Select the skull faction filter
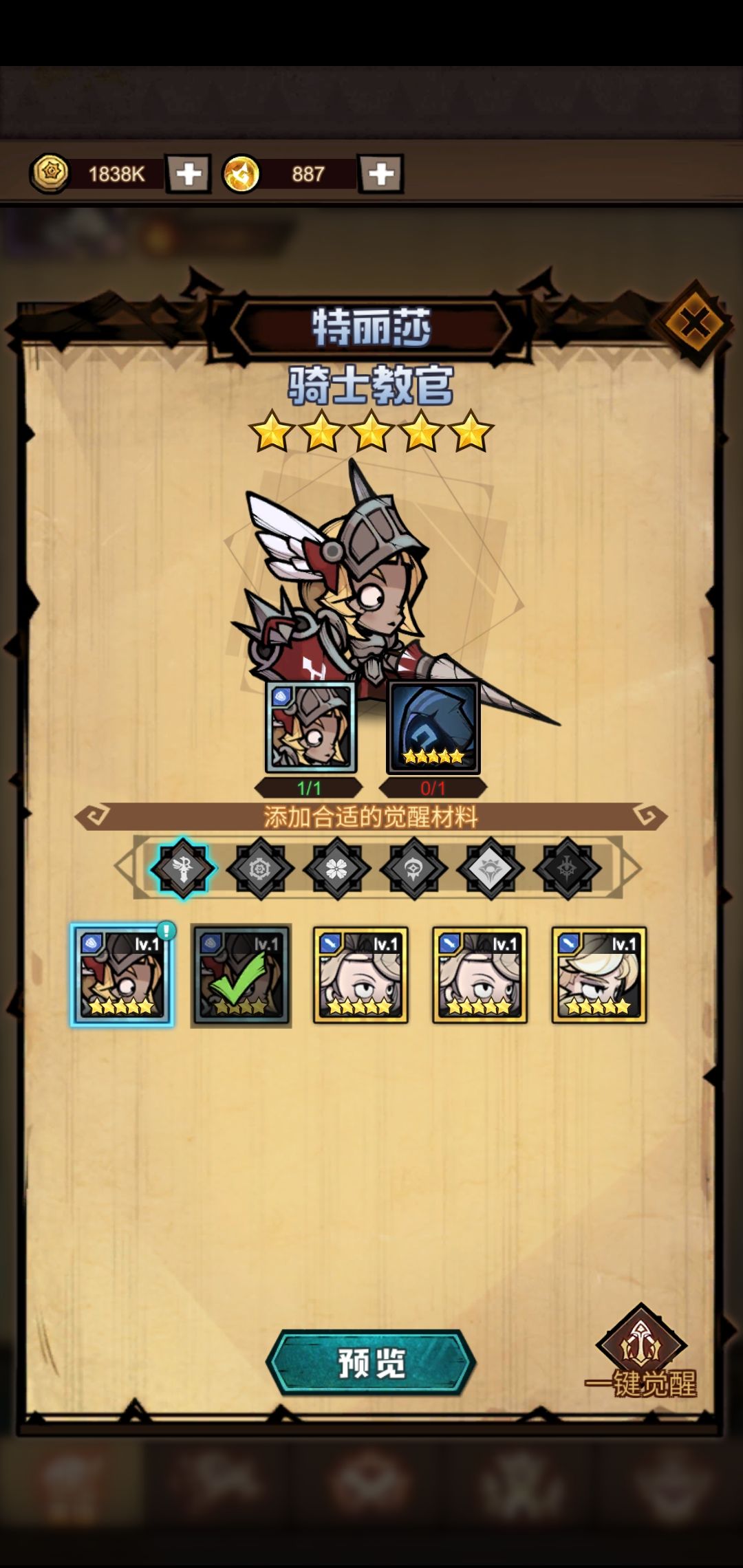This screenshot has width=743, height=1568. [x=414, y=869]
